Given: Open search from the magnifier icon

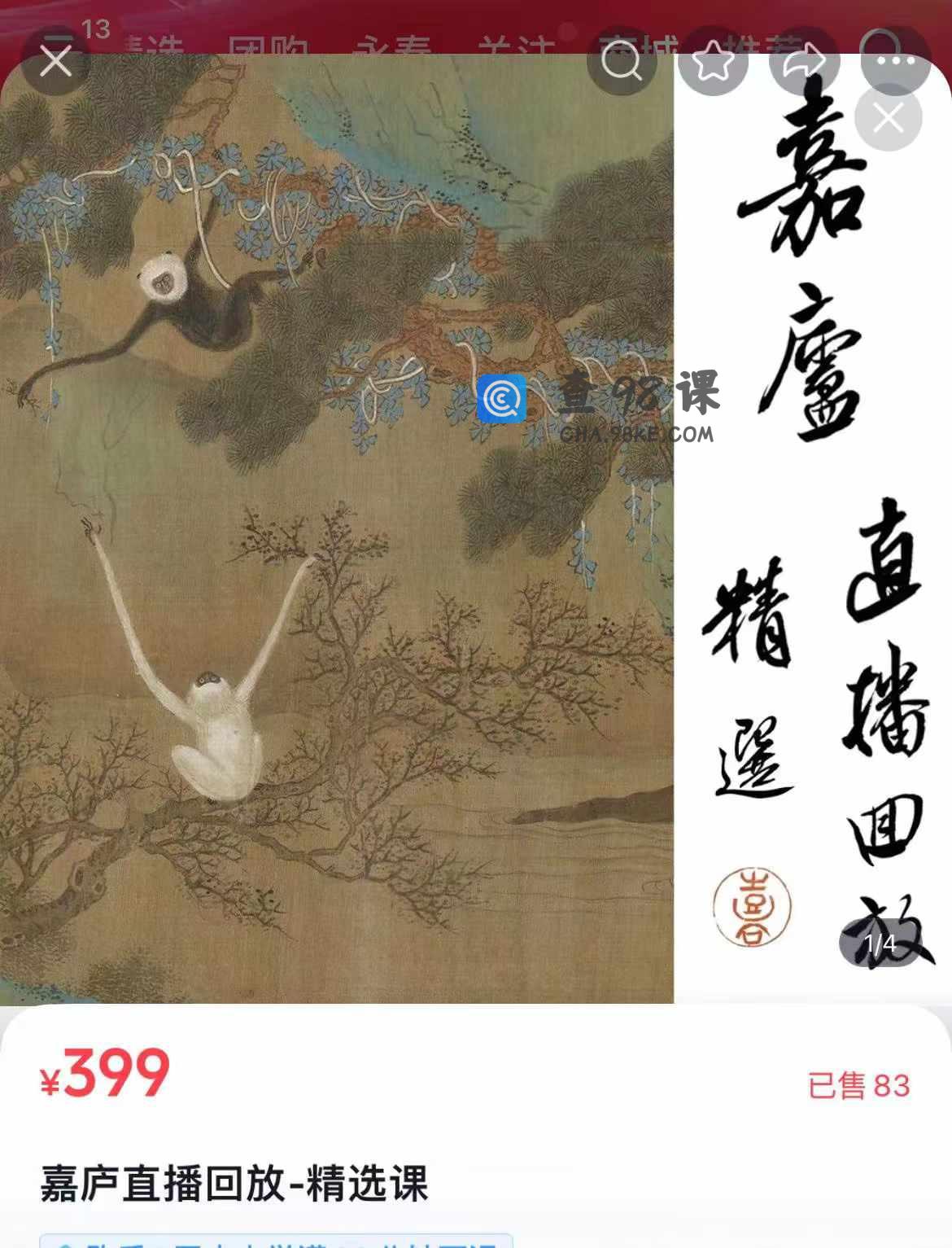Looking at the screenshot, I should [622, 60].
